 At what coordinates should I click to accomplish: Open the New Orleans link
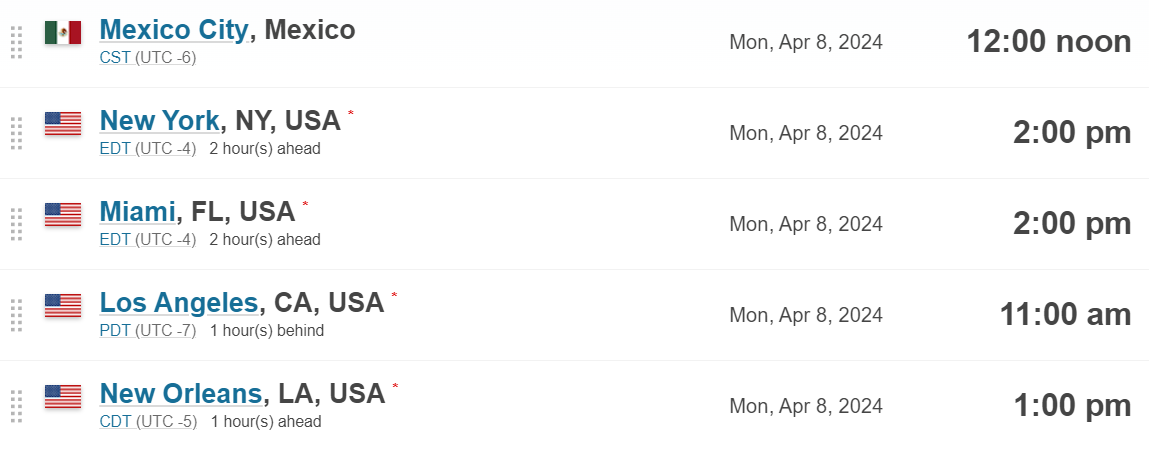(x=180, y=394)
